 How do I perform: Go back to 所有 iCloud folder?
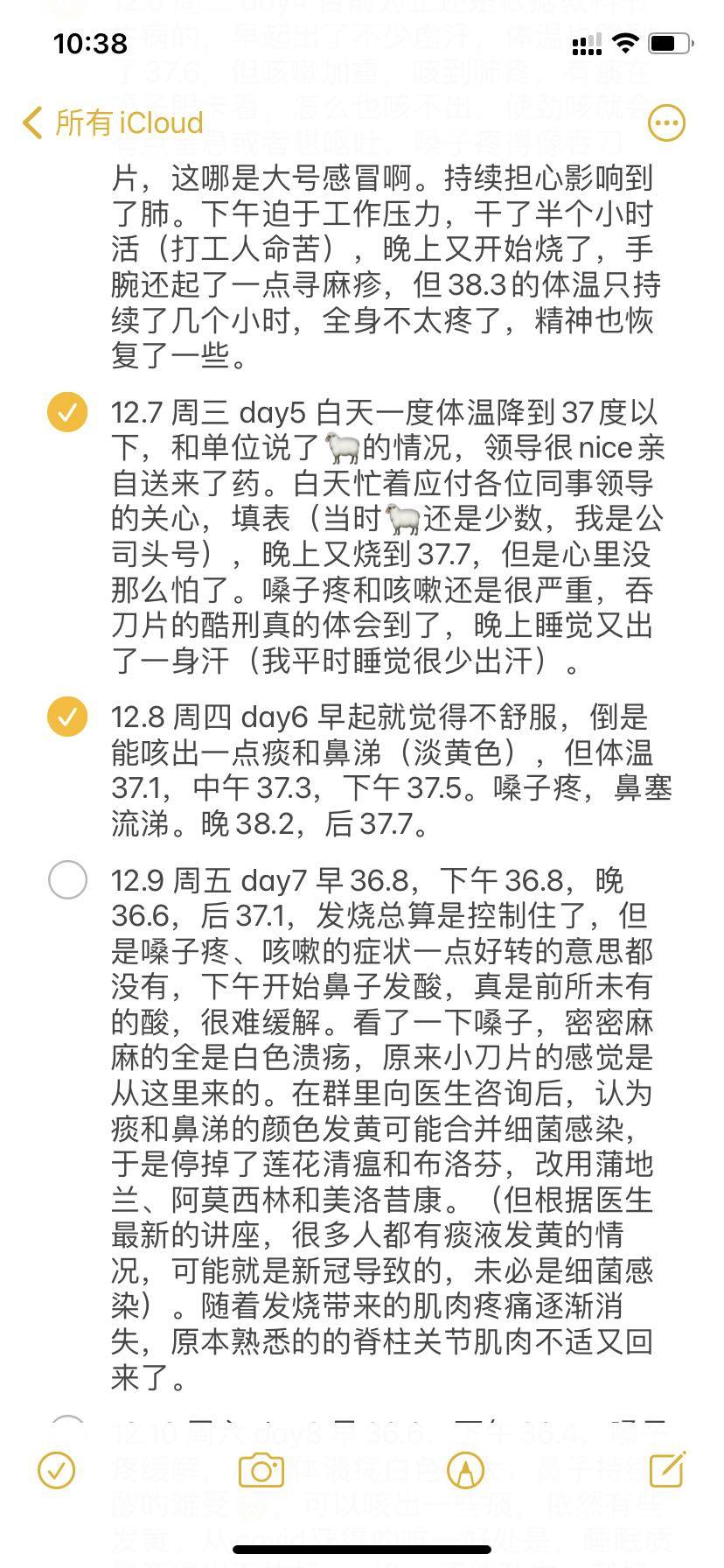pyautogui.click(x=114, y=123)
